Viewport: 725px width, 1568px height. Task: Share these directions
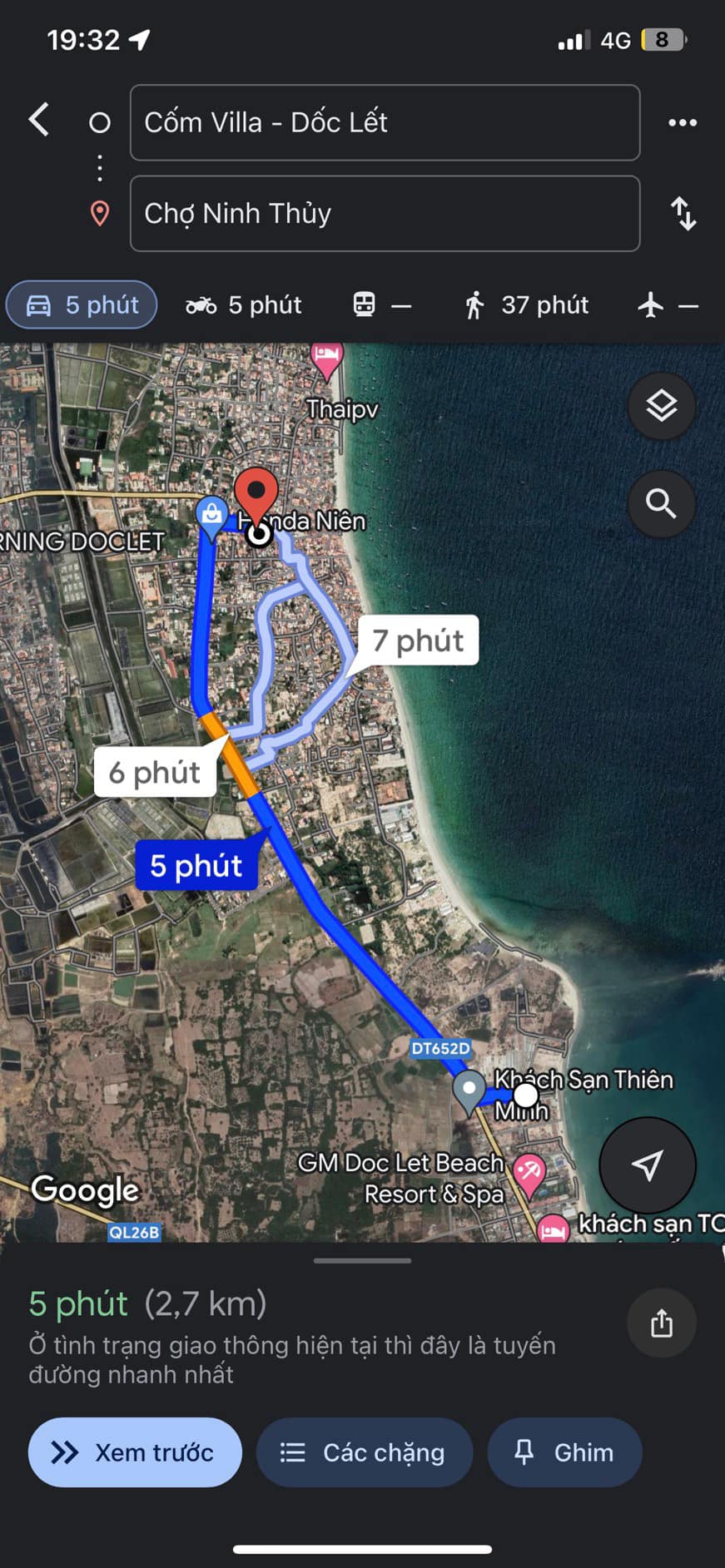click(x=661, y=1323)
